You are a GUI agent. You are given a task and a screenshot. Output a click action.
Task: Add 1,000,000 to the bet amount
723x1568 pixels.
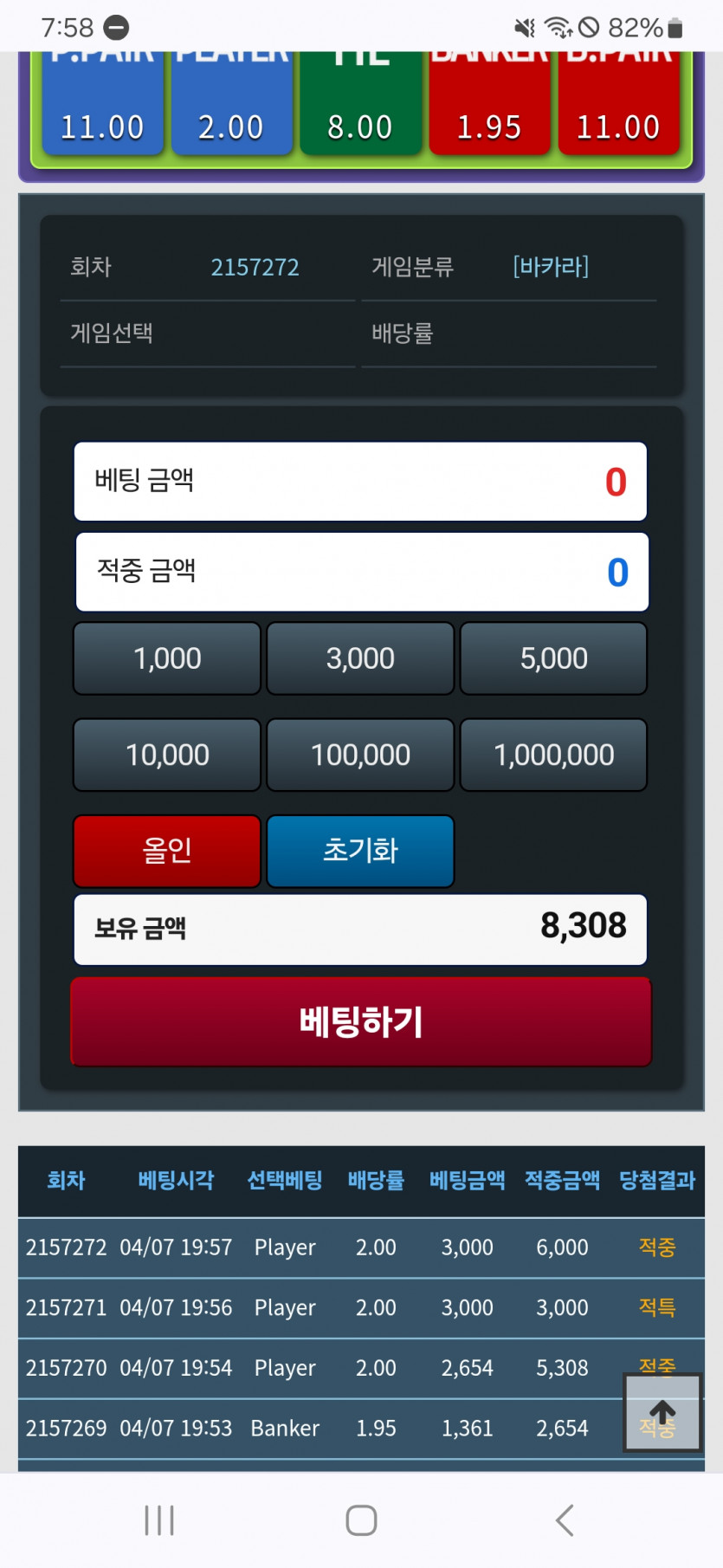pyautogui.click(x=553, y=755)
